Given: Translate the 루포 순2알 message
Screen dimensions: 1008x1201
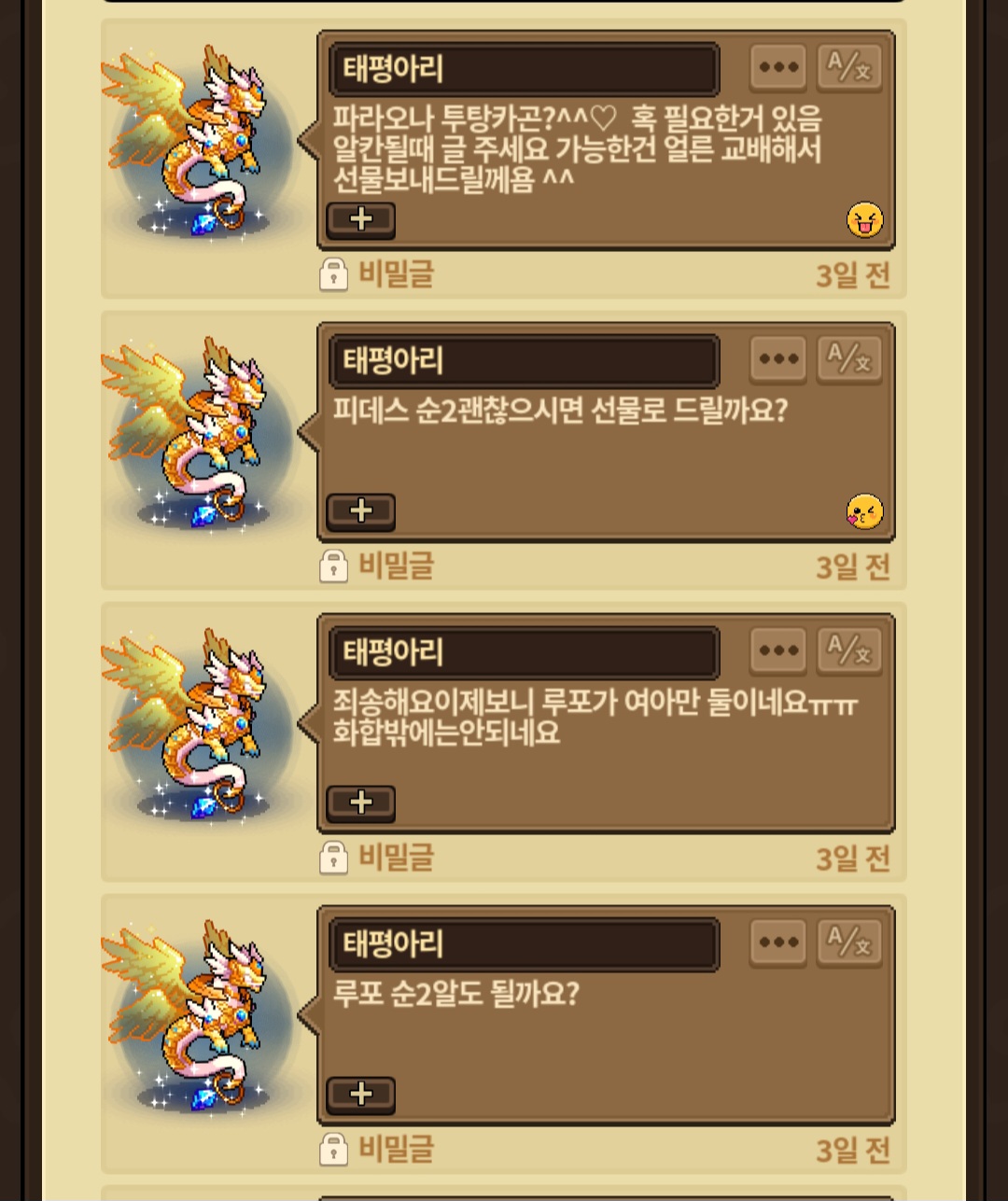Looking at the screenshot, I should pos(848,943).
